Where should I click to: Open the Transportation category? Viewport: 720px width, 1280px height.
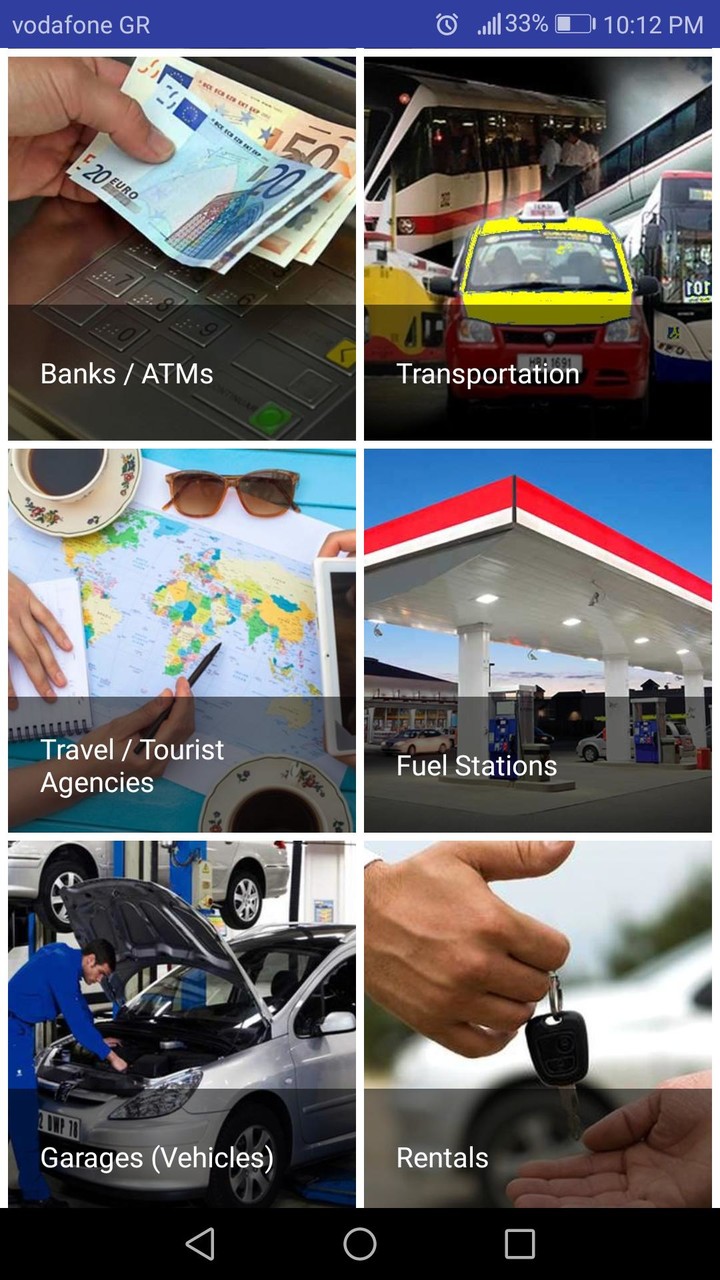537,247
